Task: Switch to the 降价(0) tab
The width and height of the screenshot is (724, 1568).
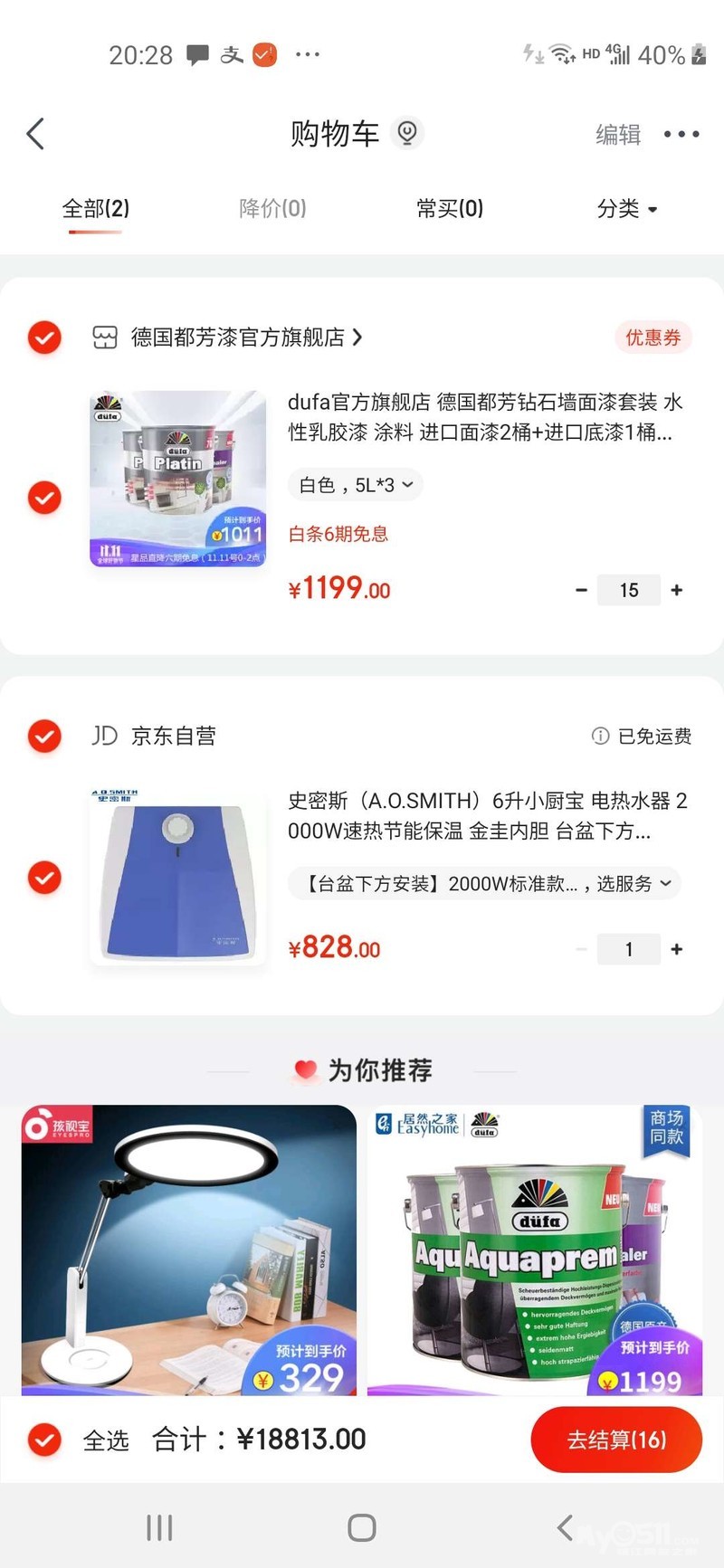Action: (x=272, y=209)
